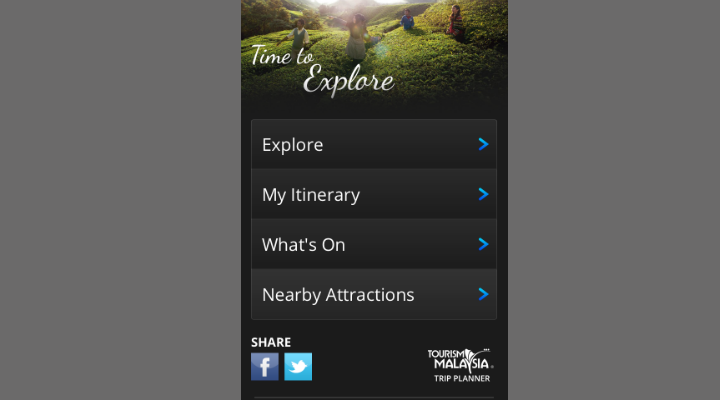
Task: Share via the Twitter icon
Action: point(298,367)
